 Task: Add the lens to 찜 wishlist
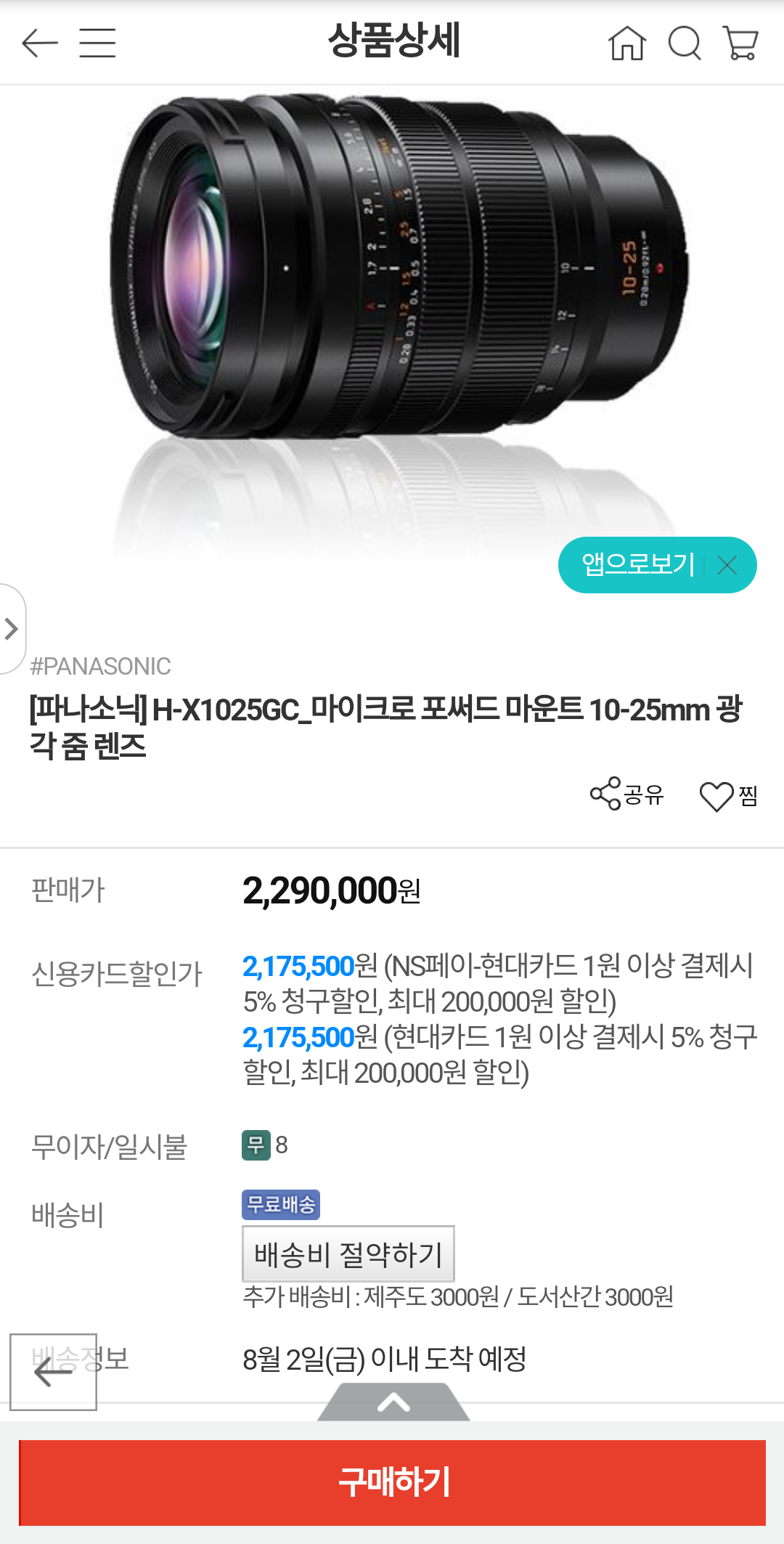coord(729,796)
